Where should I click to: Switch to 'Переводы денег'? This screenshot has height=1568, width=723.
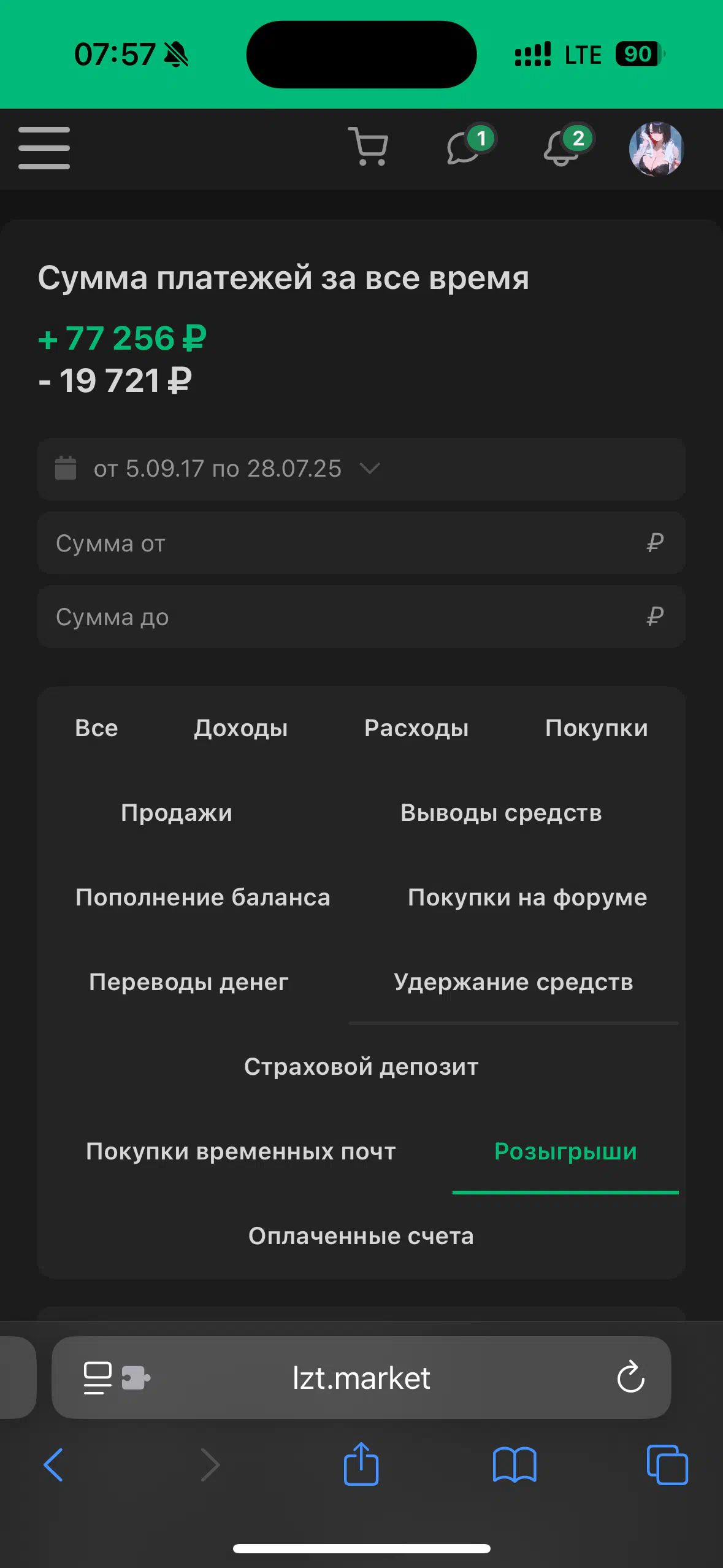point(189,982)
